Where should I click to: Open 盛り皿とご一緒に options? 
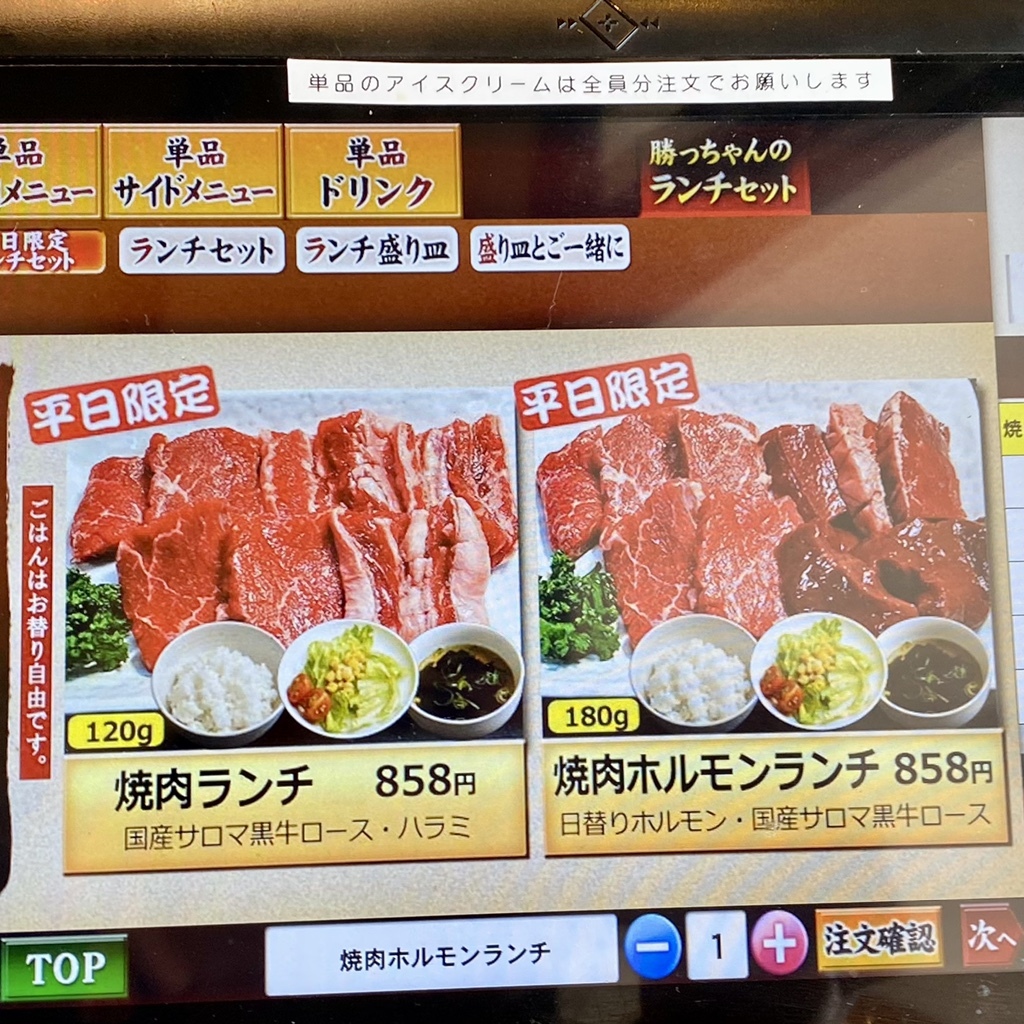click(x=550, y=248)
